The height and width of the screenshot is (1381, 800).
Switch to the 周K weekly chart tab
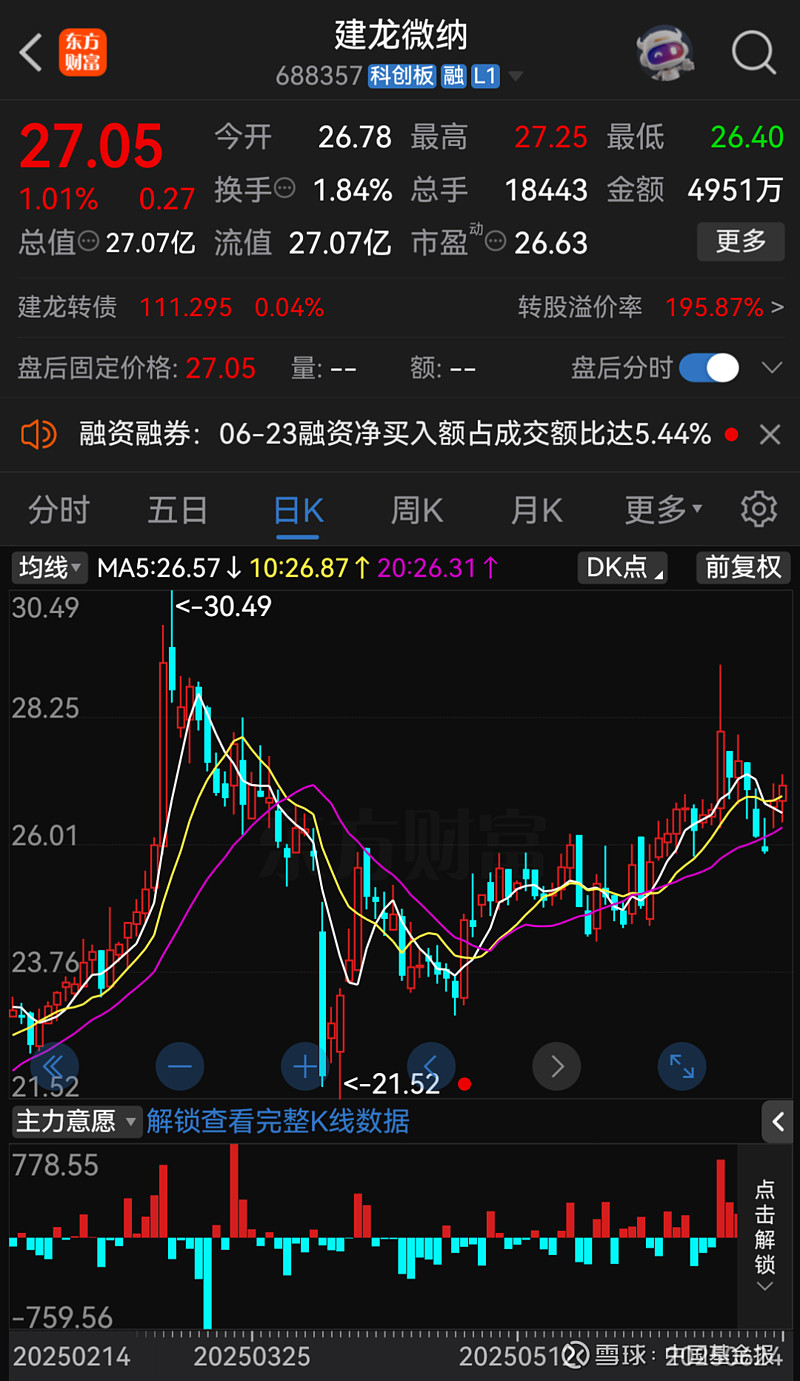click(x=416, y=509)
